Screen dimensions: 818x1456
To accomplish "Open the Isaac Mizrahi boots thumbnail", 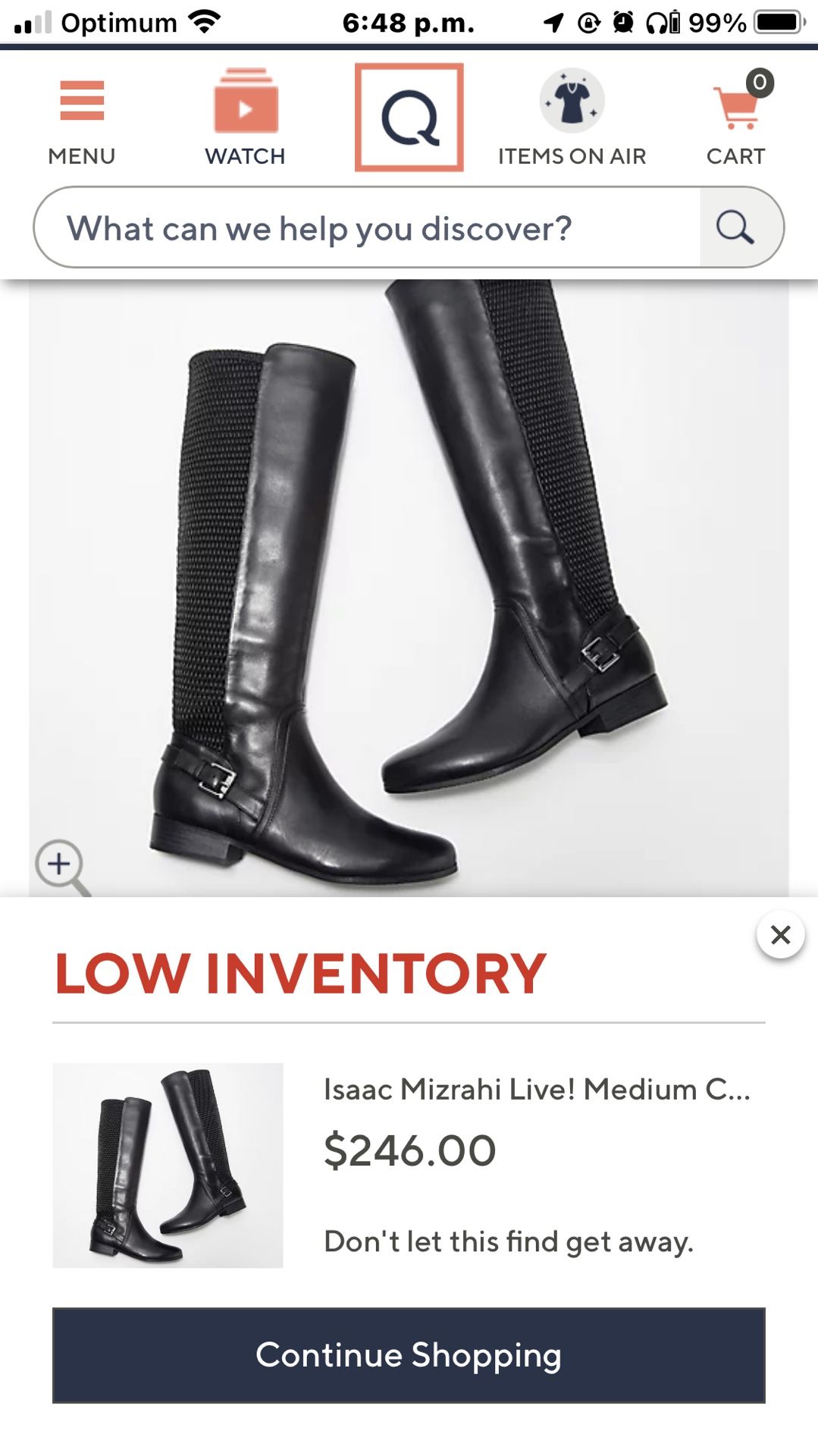I will (168, 1165).
